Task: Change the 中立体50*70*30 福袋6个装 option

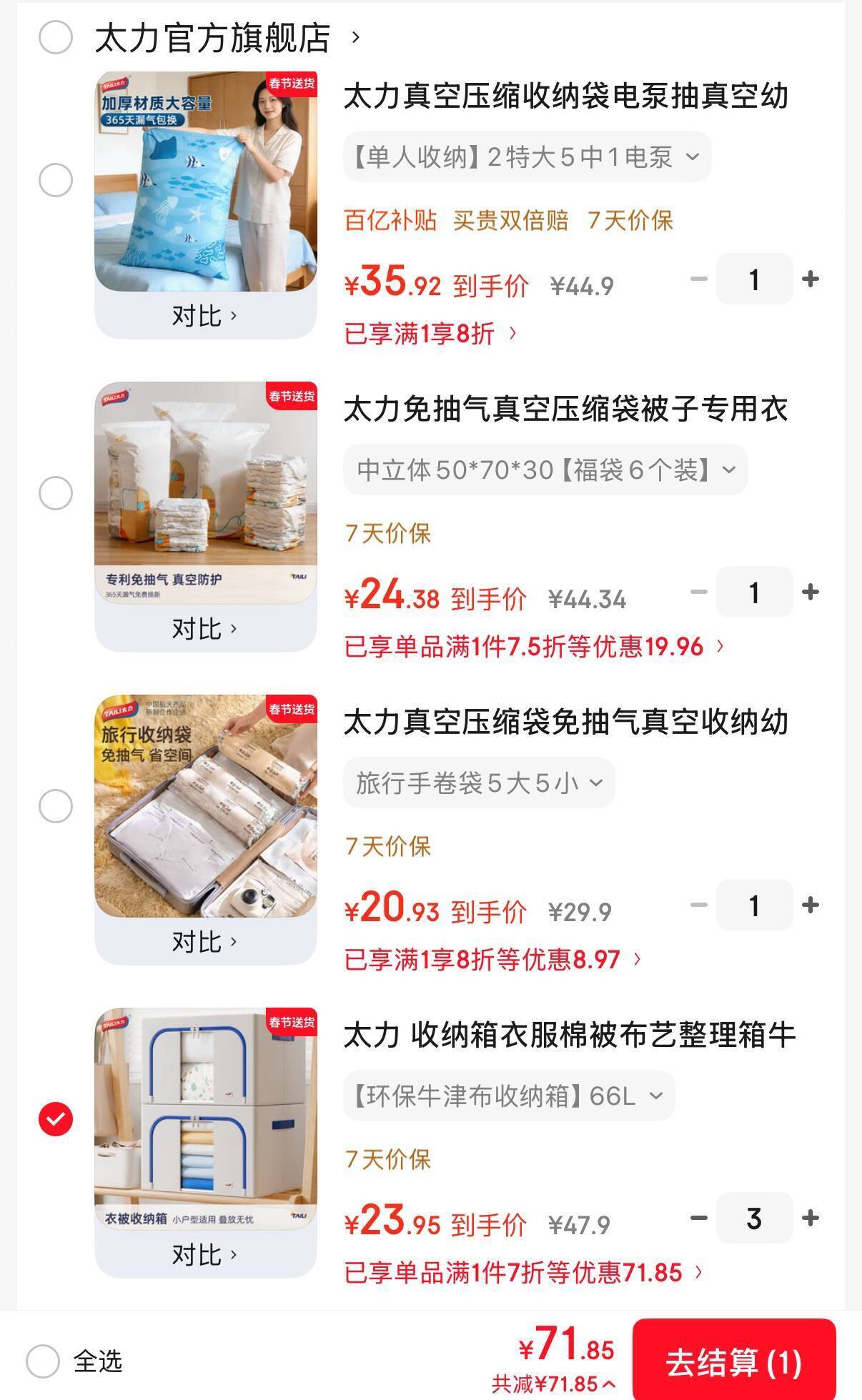Action: 545,470
